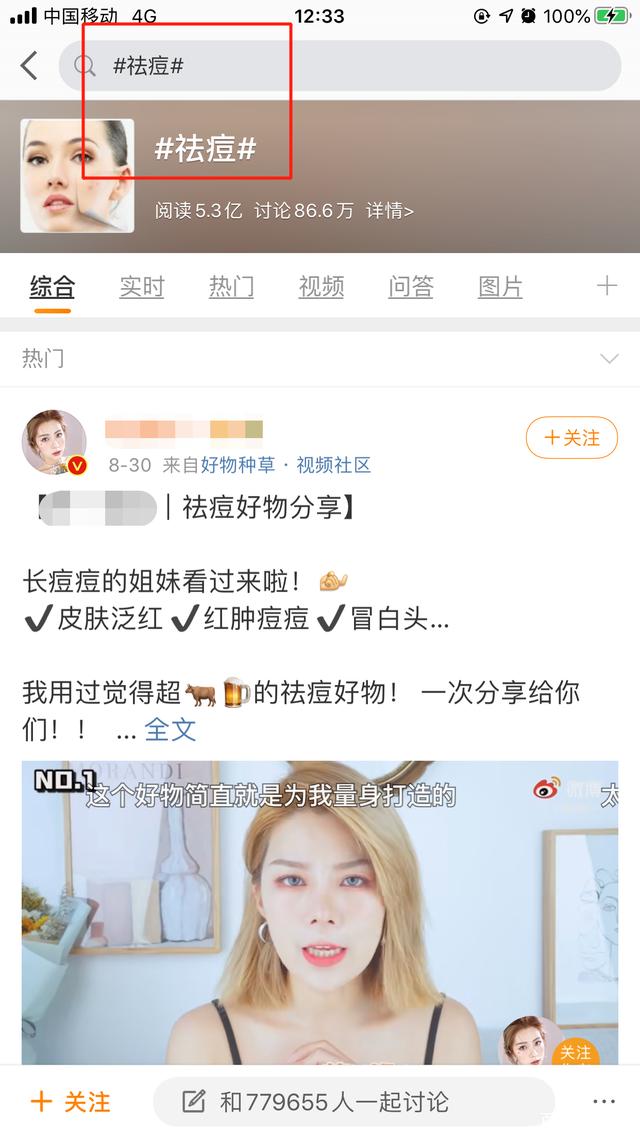Tap the #祛痘# search box
This screenshot has height=1138, width=640.
[340, 66]
